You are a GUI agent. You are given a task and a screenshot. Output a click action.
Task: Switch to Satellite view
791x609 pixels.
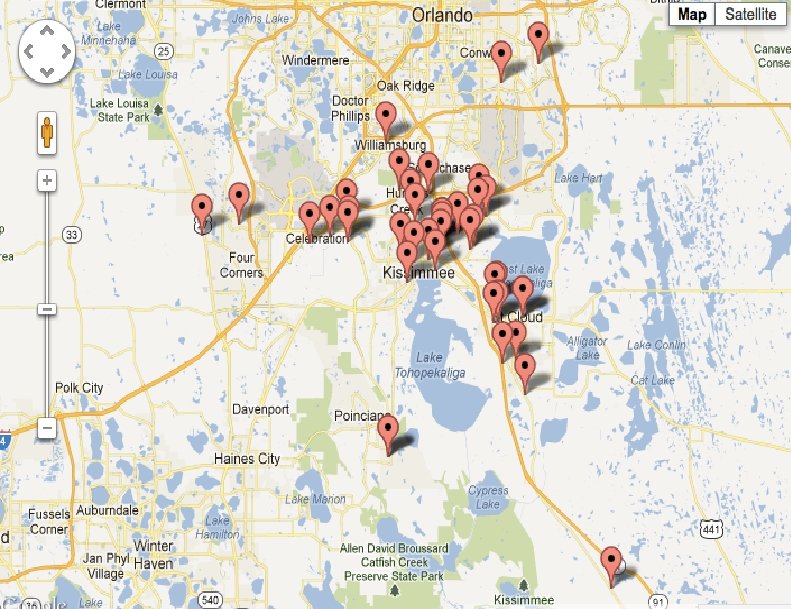pos(750,14)
